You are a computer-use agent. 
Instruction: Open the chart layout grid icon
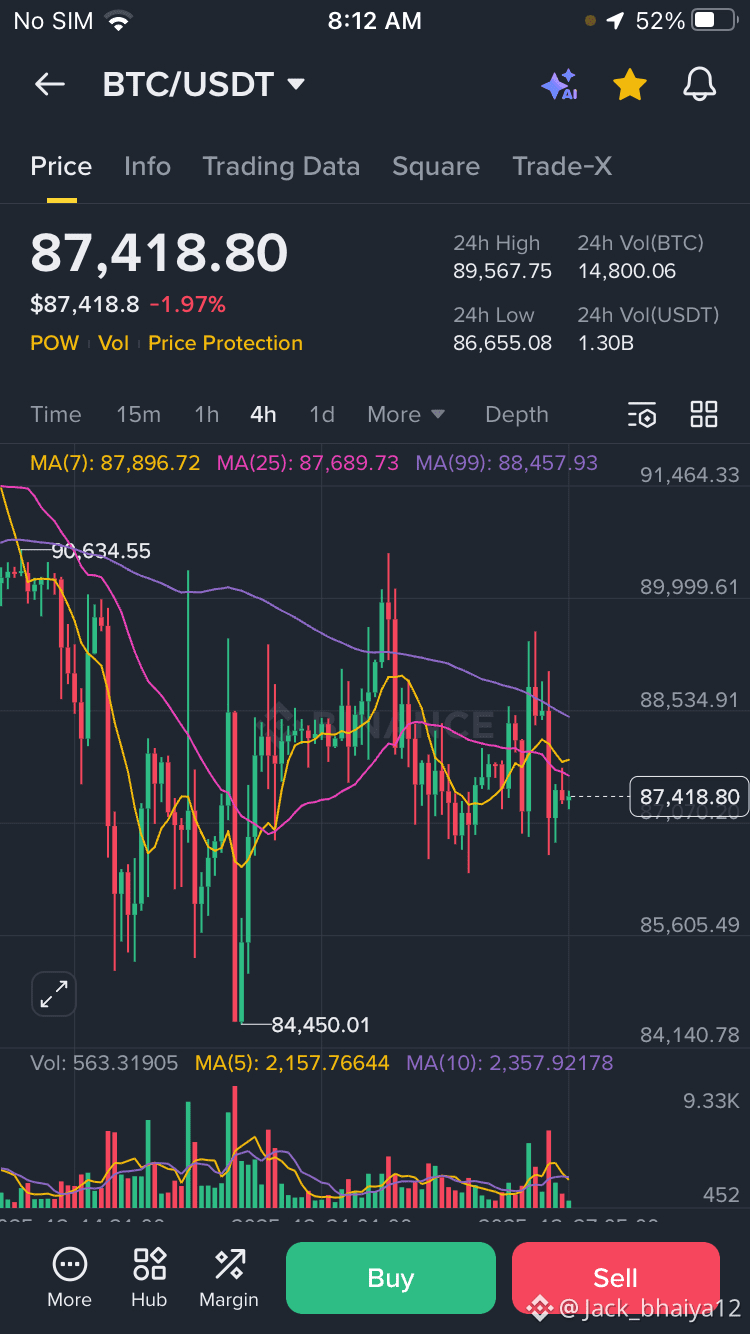(x=704, y=414)
